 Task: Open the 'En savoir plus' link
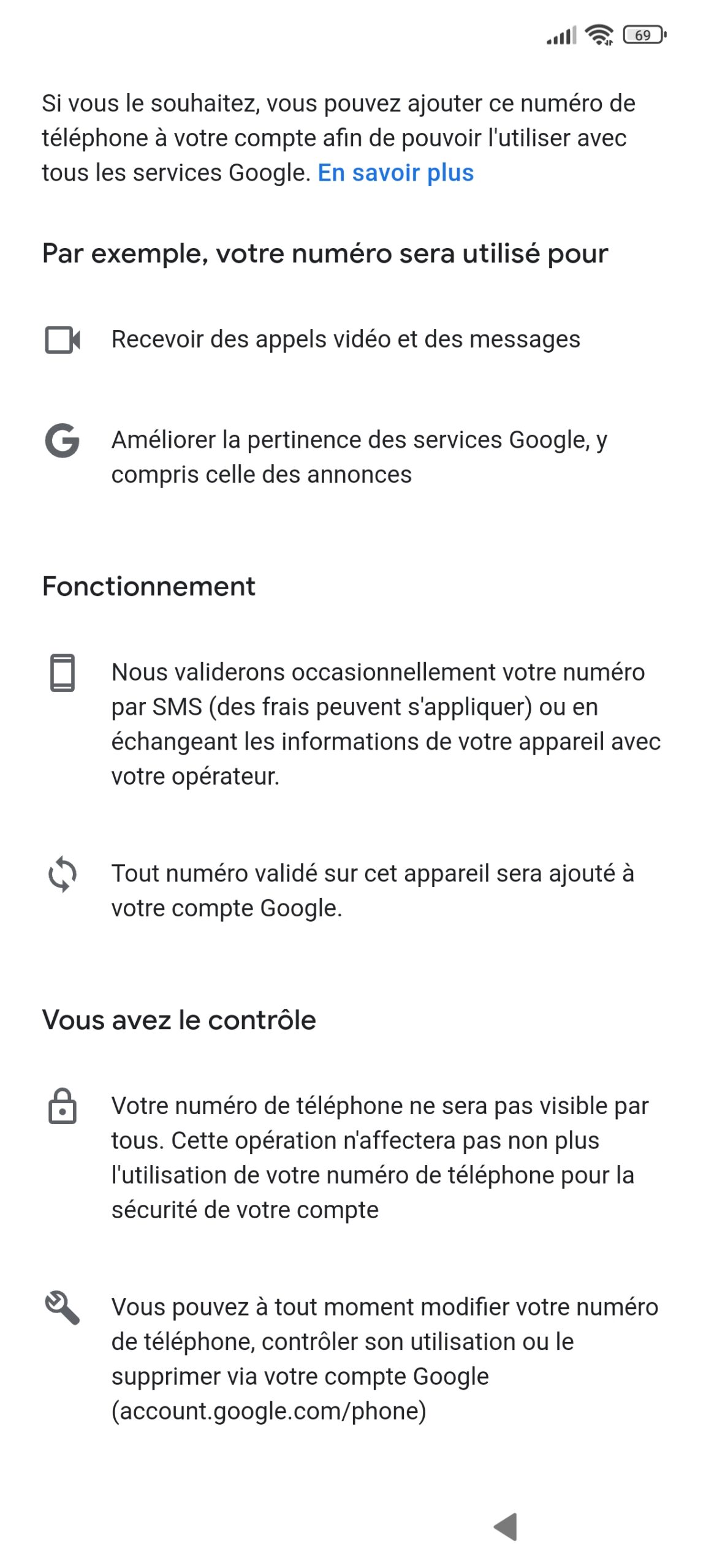395,173
